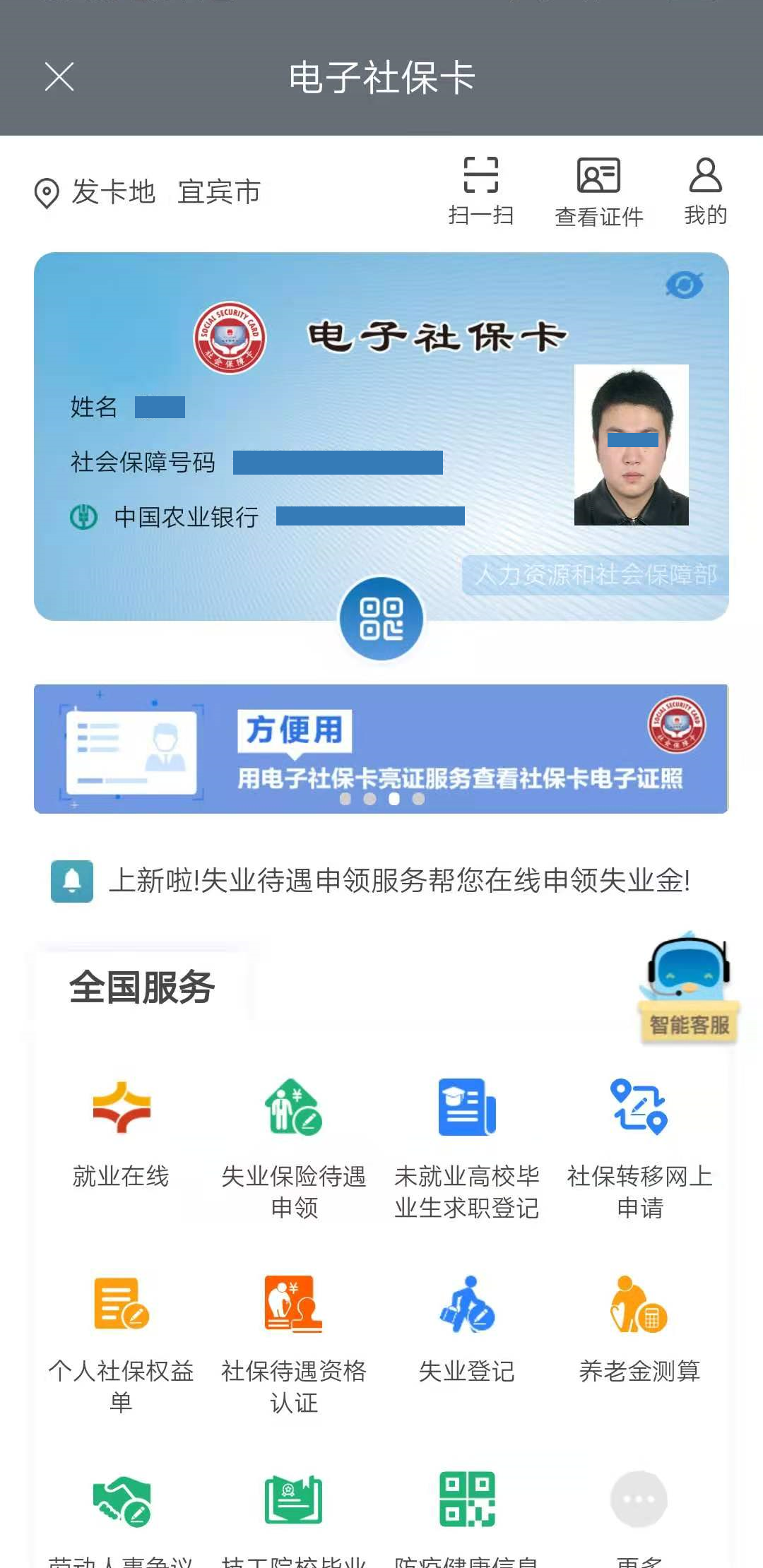Go to 我的 profile
The width and height of the screenshot is (763, 1568).
(x=705, y=191)
